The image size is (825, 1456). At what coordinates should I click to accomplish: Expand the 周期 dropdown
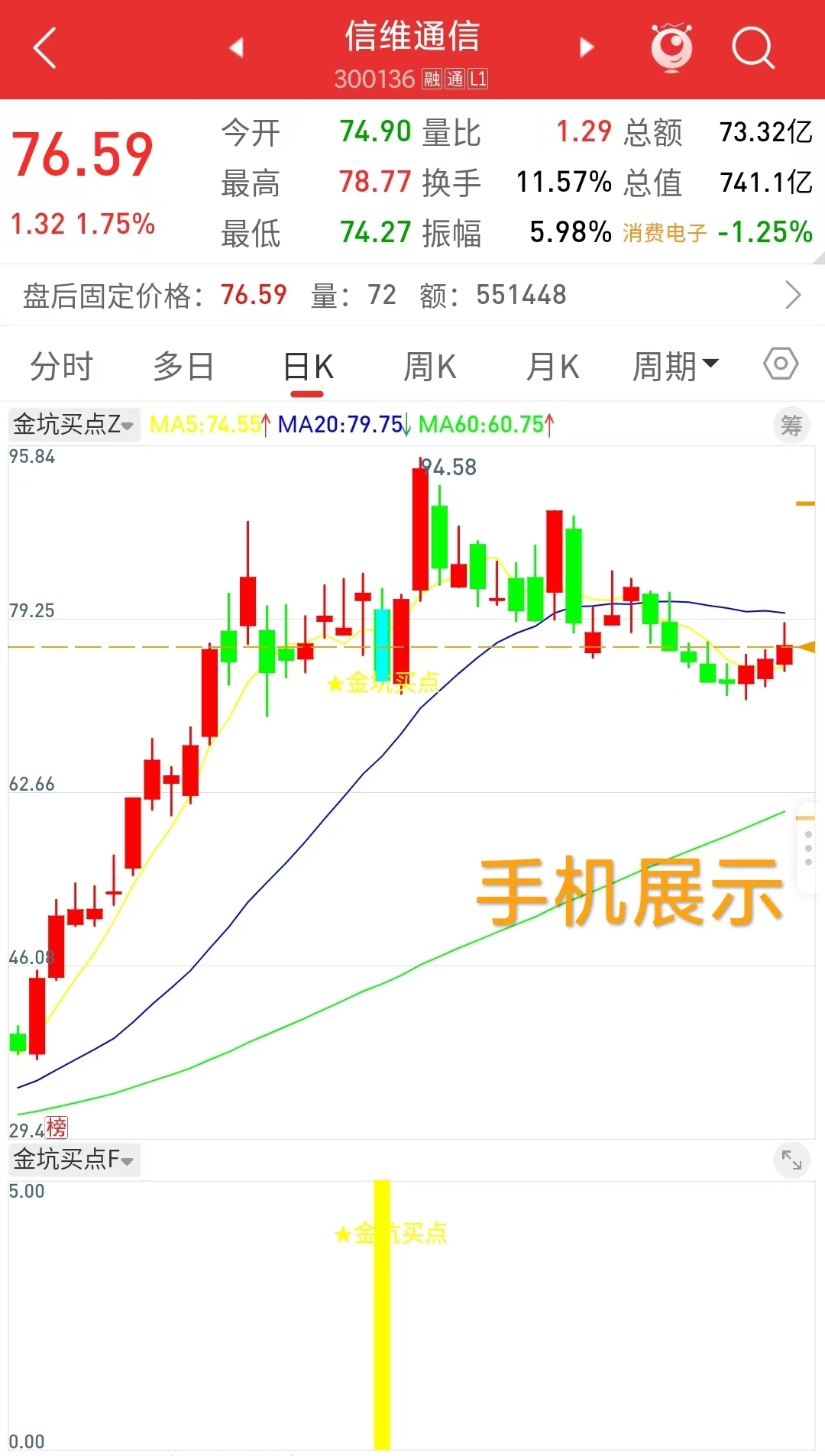point(675,367)
